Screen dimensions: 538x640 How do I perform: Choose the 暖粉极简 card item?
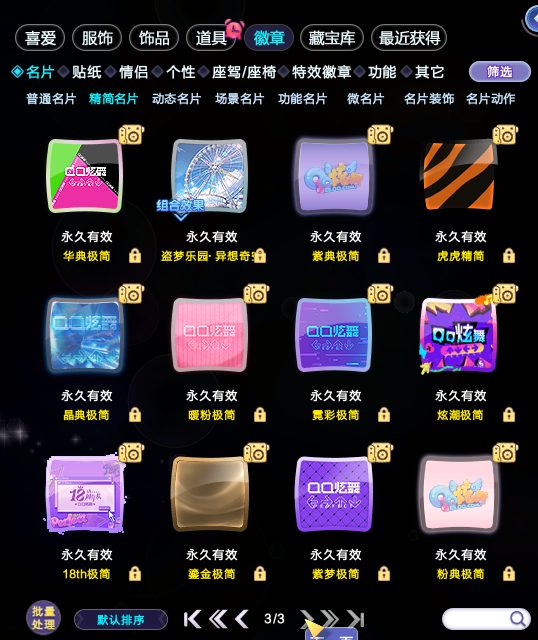point(210,335)
